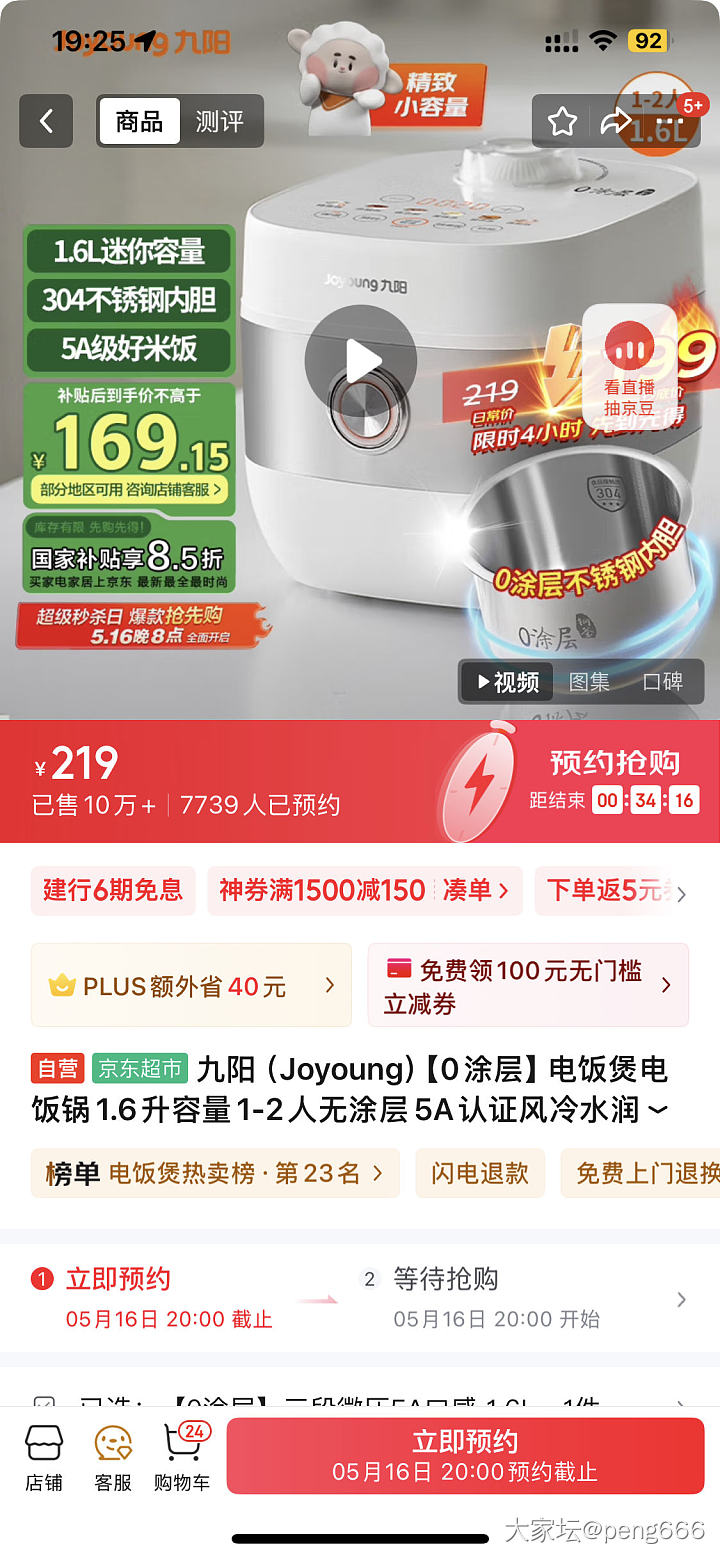Play the product video
Viewport: 720px width, 1559px height.
[361, 361]
